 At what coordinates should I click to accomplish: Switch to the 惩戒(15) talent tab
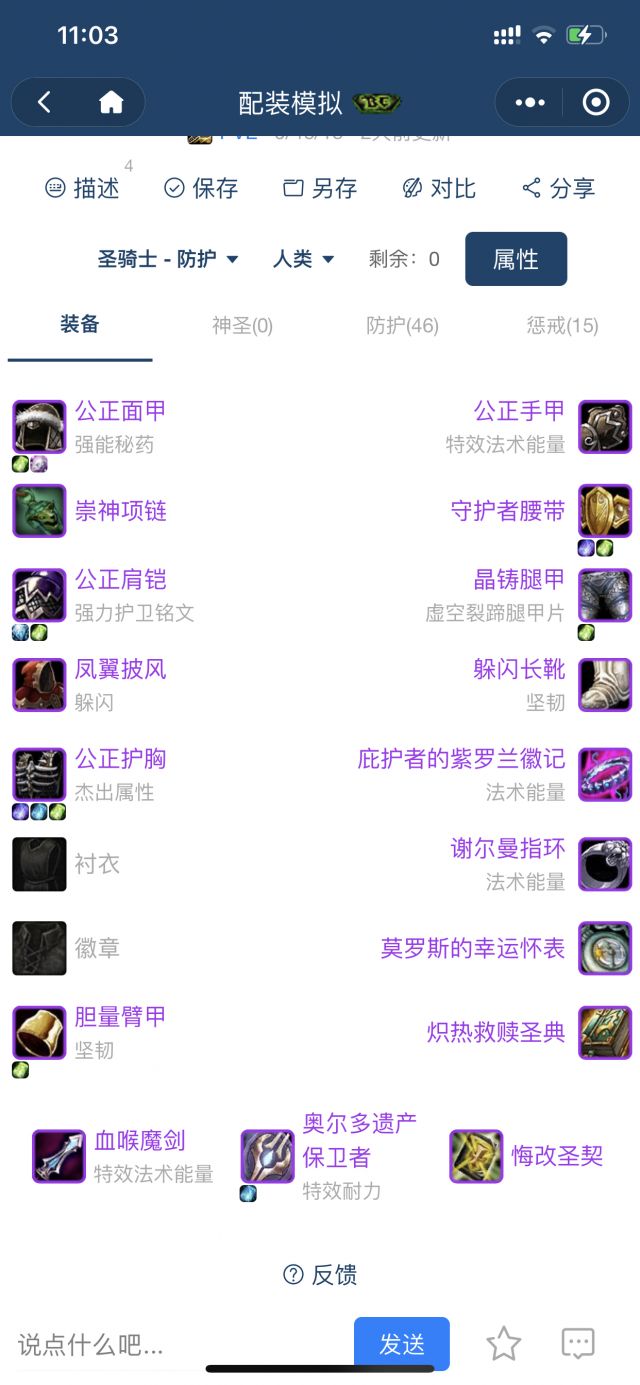(562, 325)
